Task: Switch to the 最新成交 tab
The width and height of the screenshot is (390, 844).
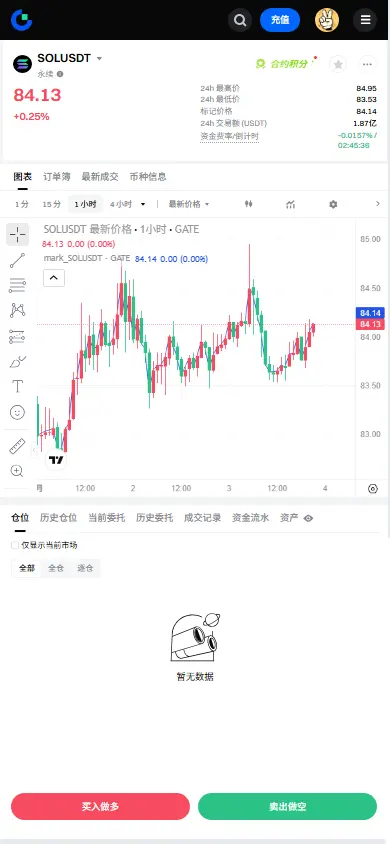Action: click(x=100, y=177)
